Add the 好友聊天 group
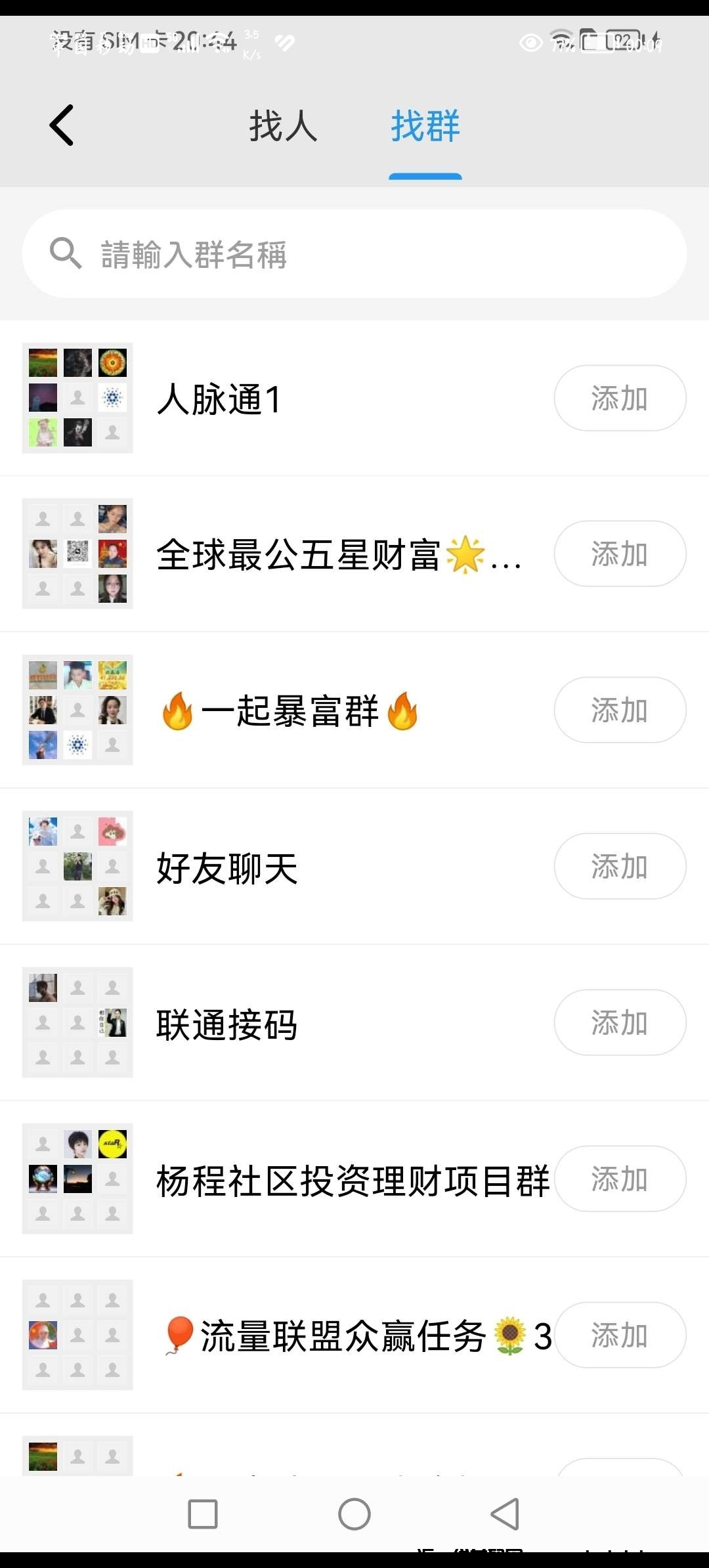 pos(620,867)
